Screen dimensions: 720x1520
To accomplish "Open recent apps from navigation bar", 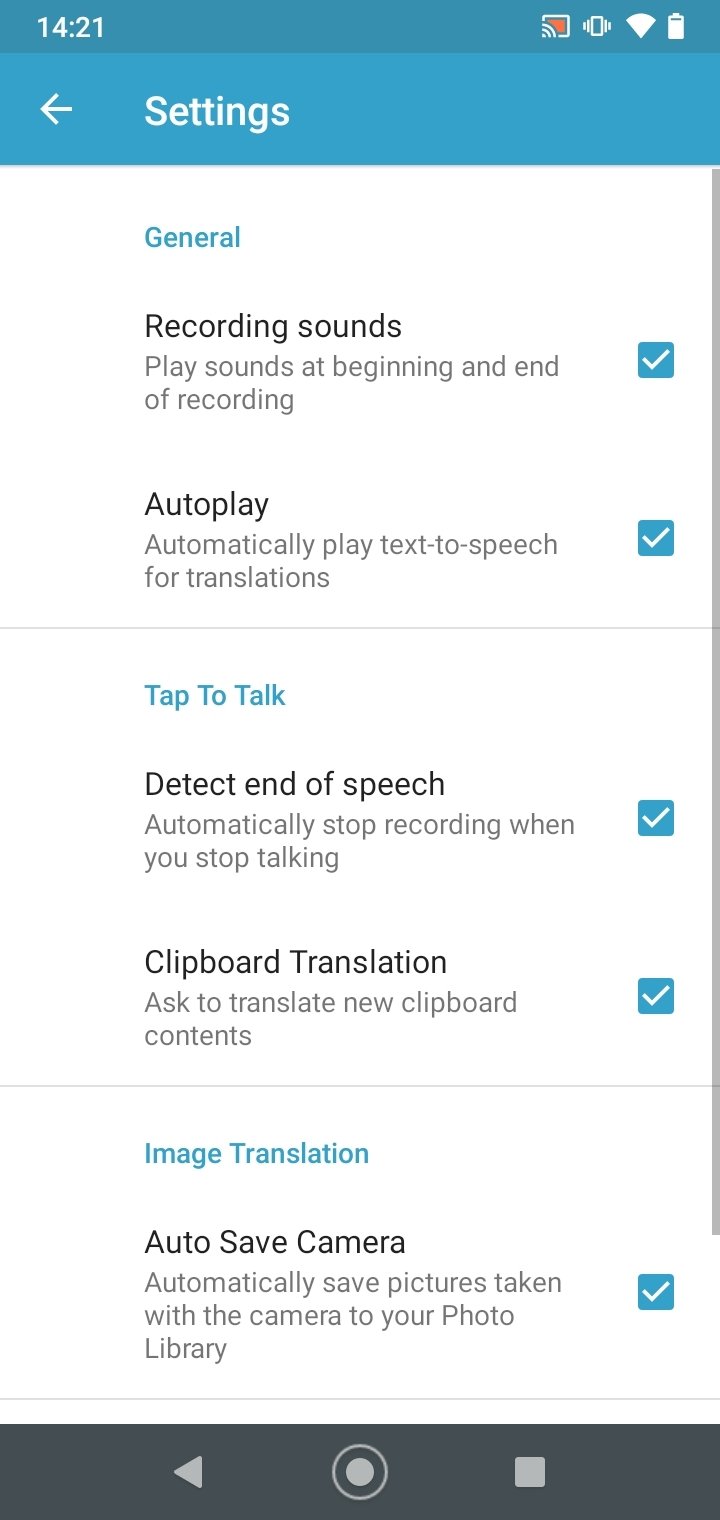I will click(x=529, y=1472).
